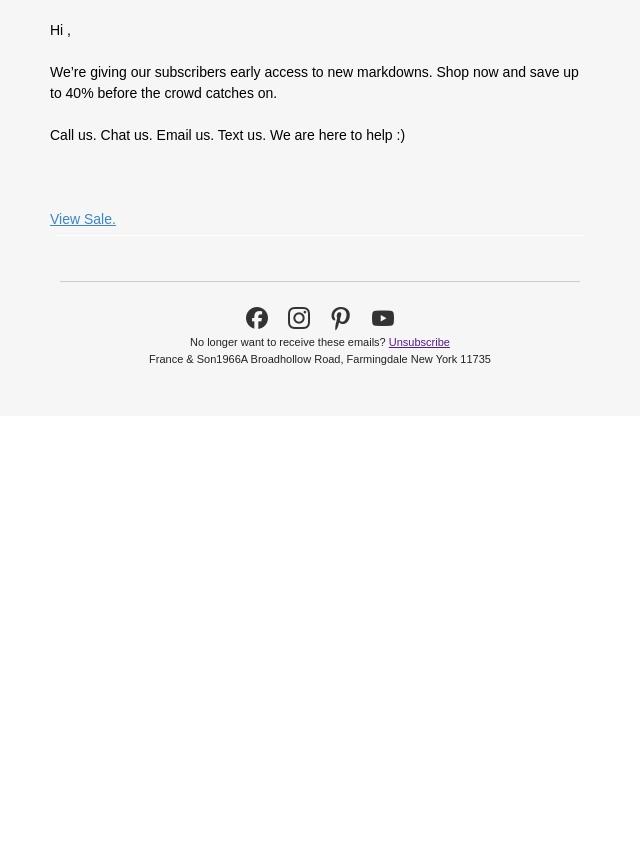Open the Facebook page icon
Screen dimensions: 640x854
click(257, 318)
